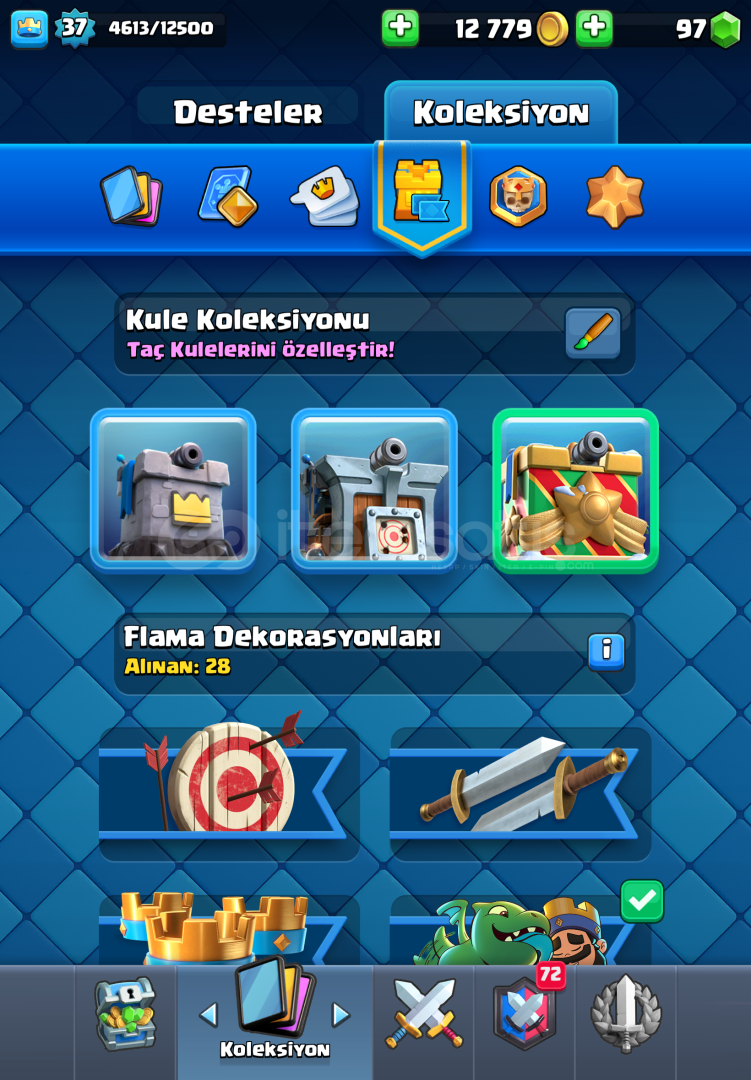Open the star badge sub-tab
The height and width of the screenshot is (1080, 751).
(x=614, y=196)
